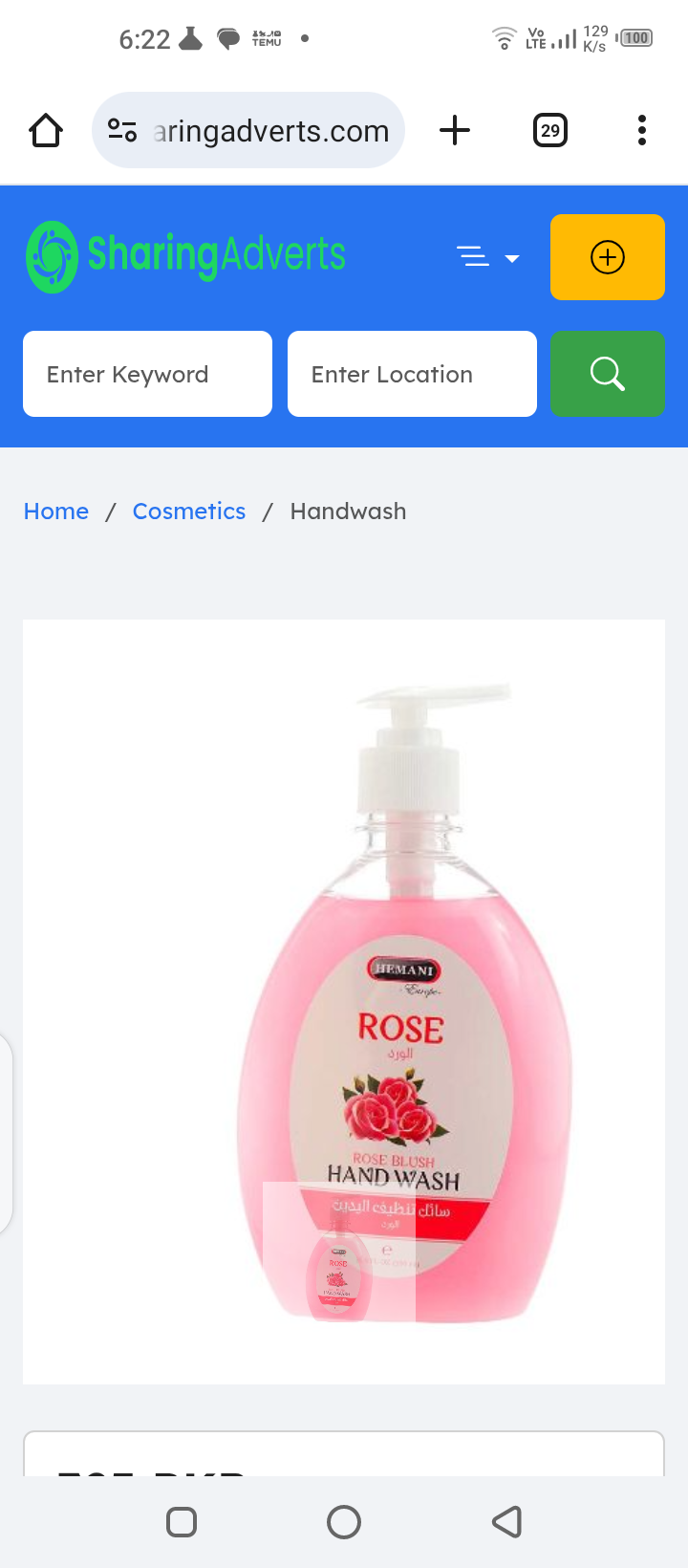688x1568 pixels.
Task: Go back with the system back button
Action: pos(506,1521)
